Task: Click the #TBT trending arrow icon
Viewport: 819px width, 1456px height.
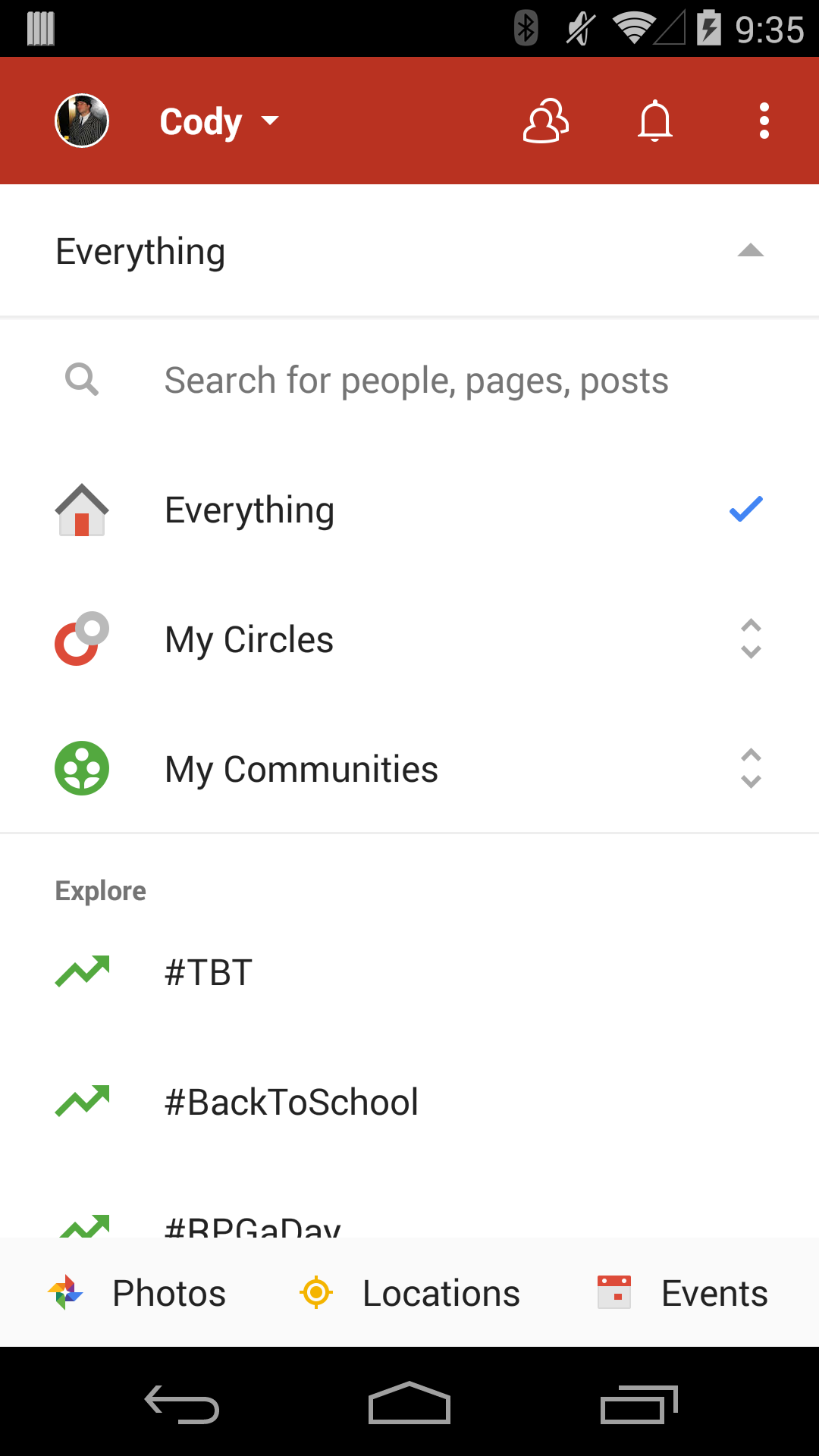Action: [82, 971]
